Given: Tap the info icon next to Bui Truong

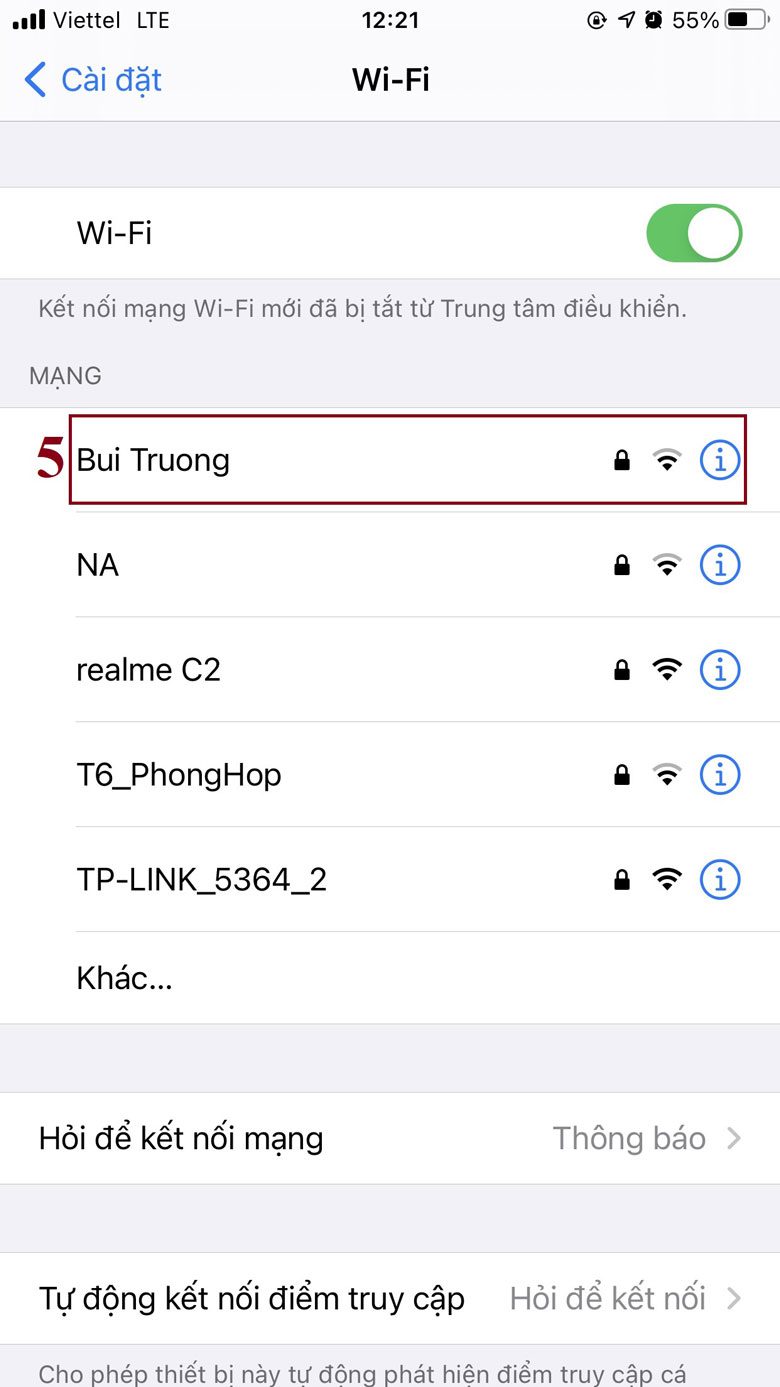Looking at the screenshot, I should 719,459.
